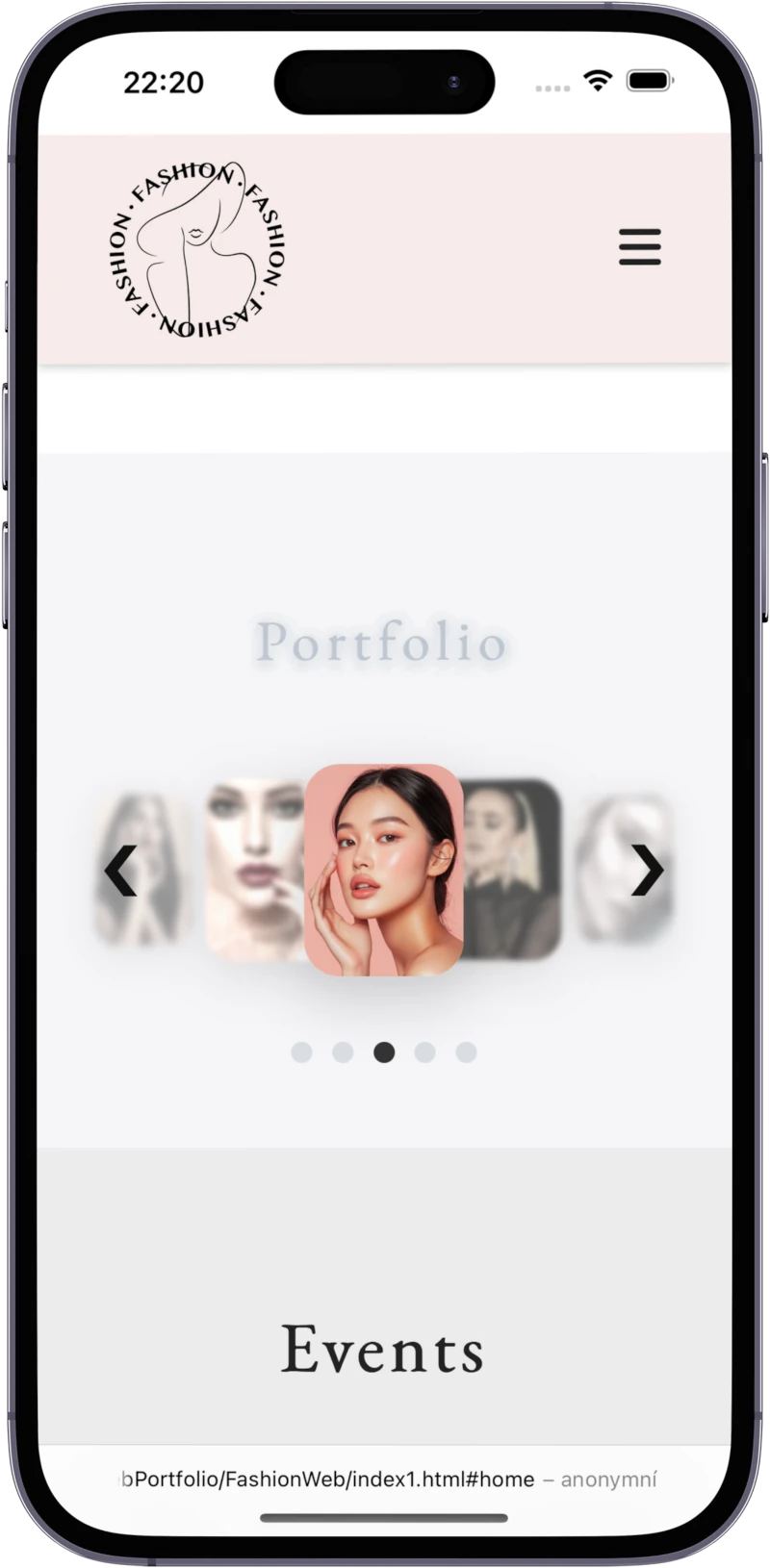This screenshot has height=1568, width=770.
Task: Open the centered portfolio photo
Action: click(384, 870)
